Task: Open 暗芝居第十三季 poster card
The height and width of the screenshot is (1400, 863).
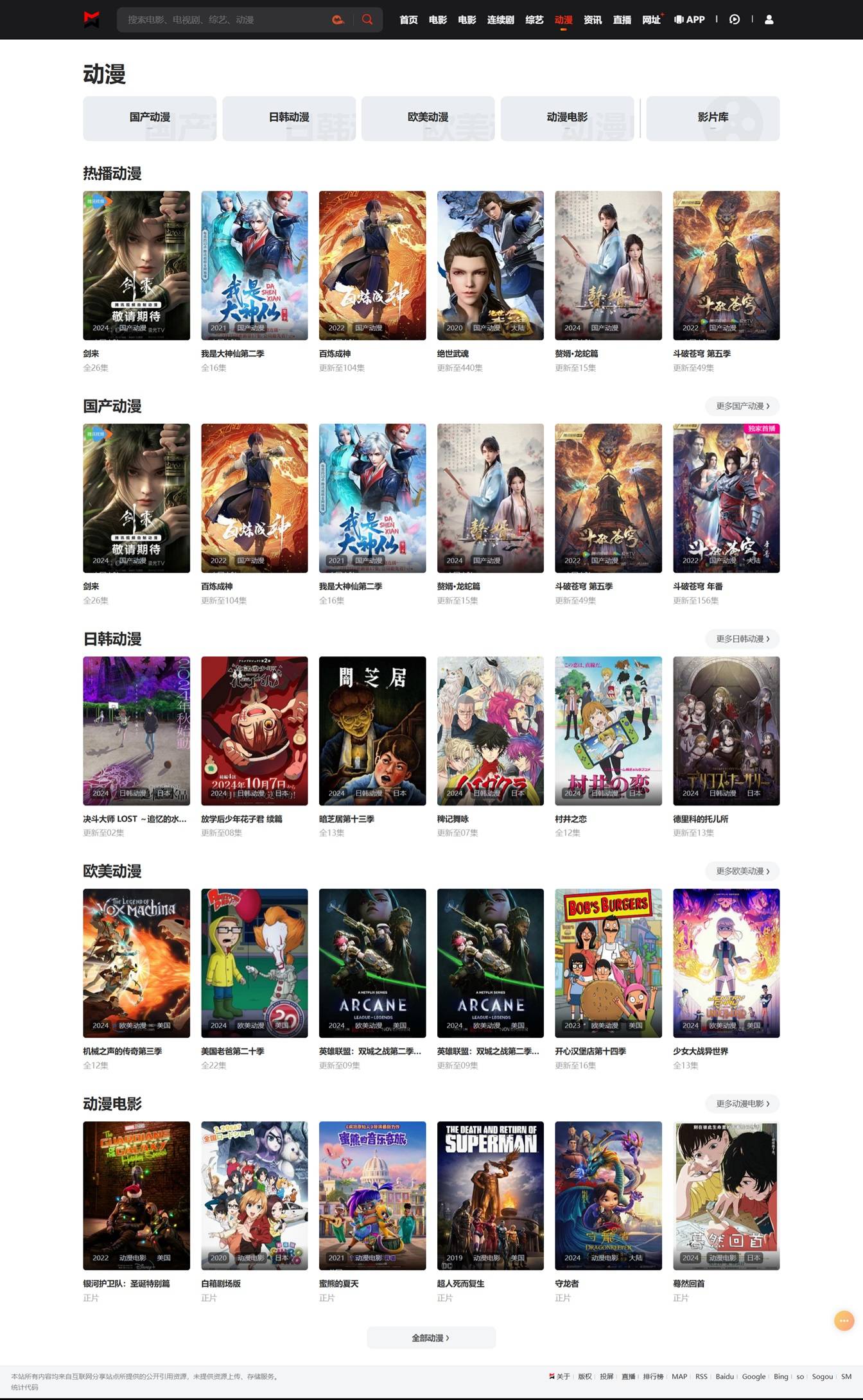Action: [x=372, y=731]
